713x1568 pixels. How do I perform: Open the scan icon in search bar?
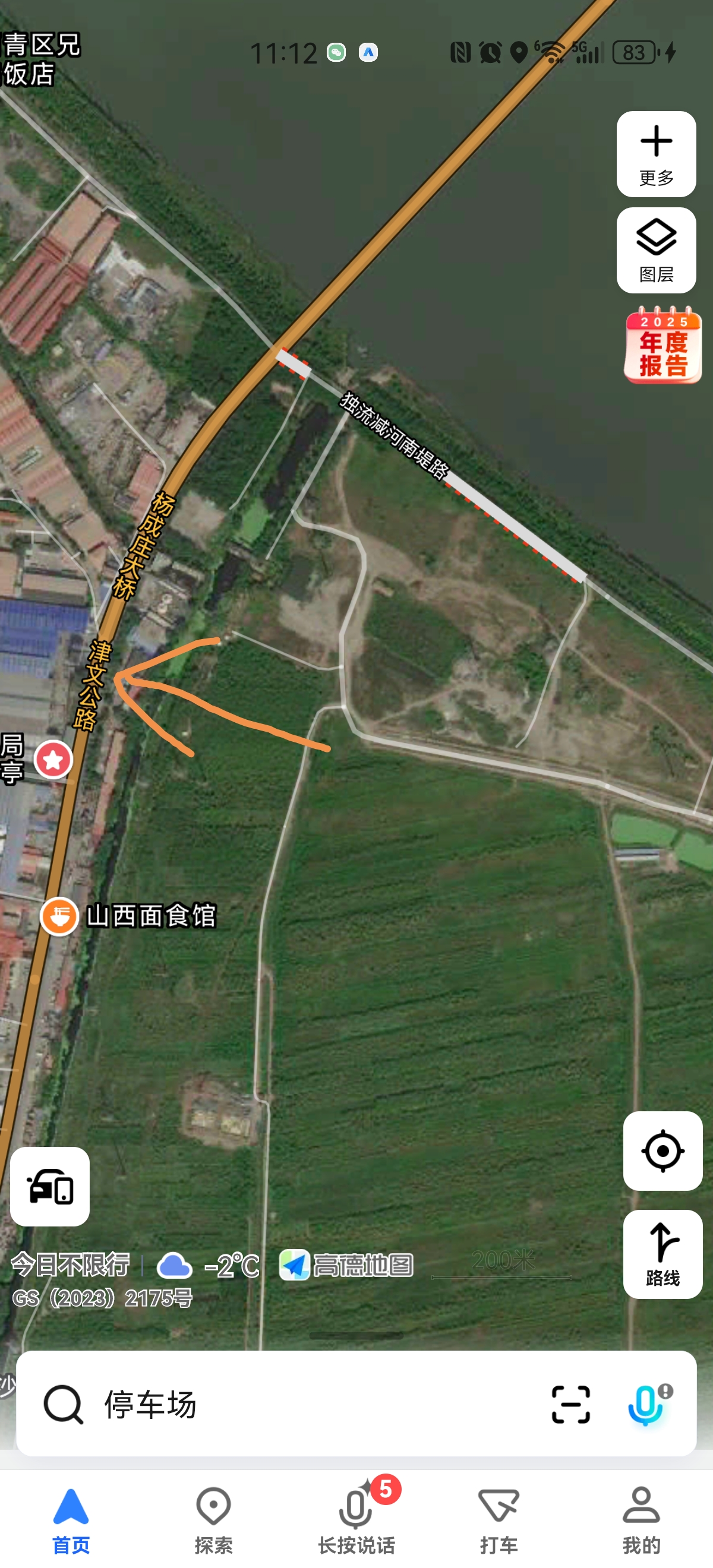coord(570,1404)
